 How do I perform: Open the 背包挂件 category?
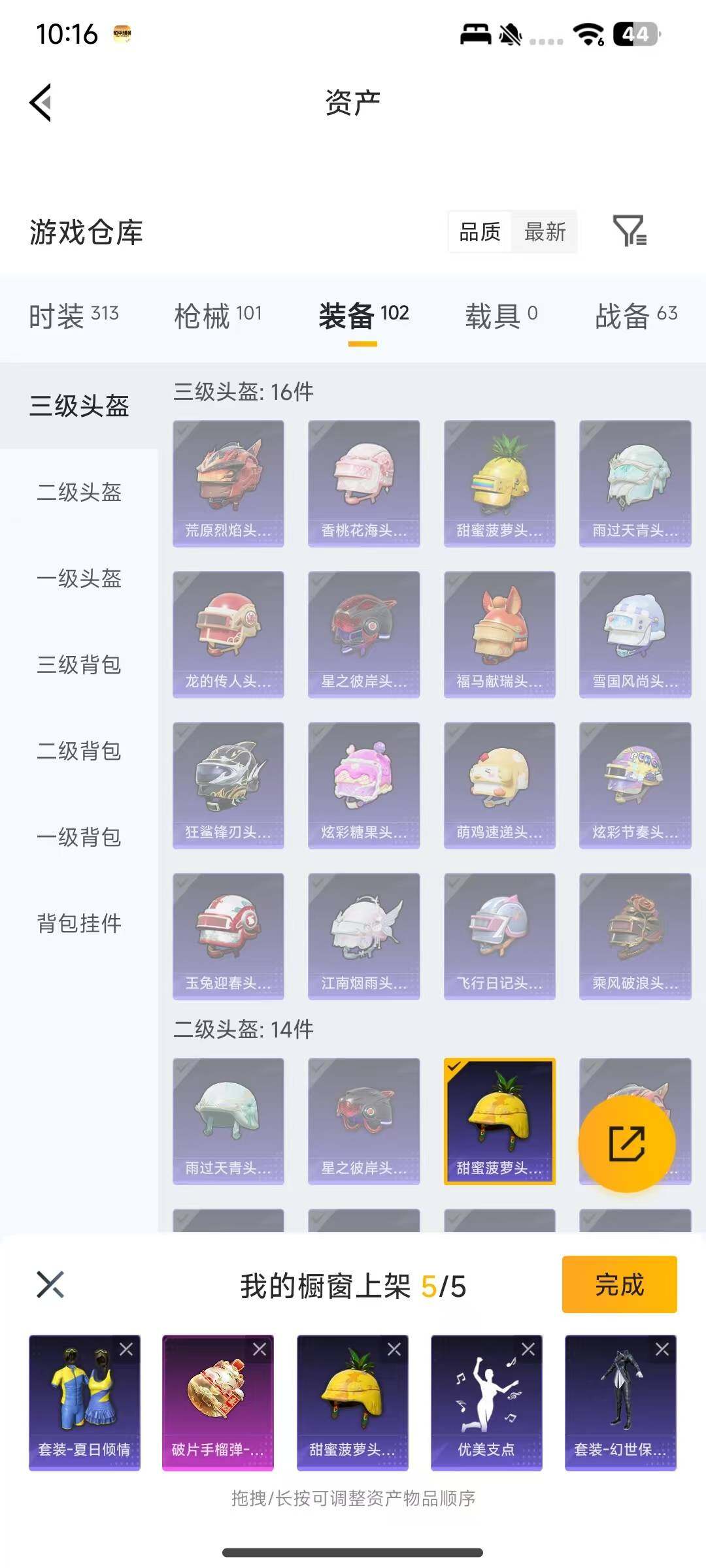click(78, 924)
